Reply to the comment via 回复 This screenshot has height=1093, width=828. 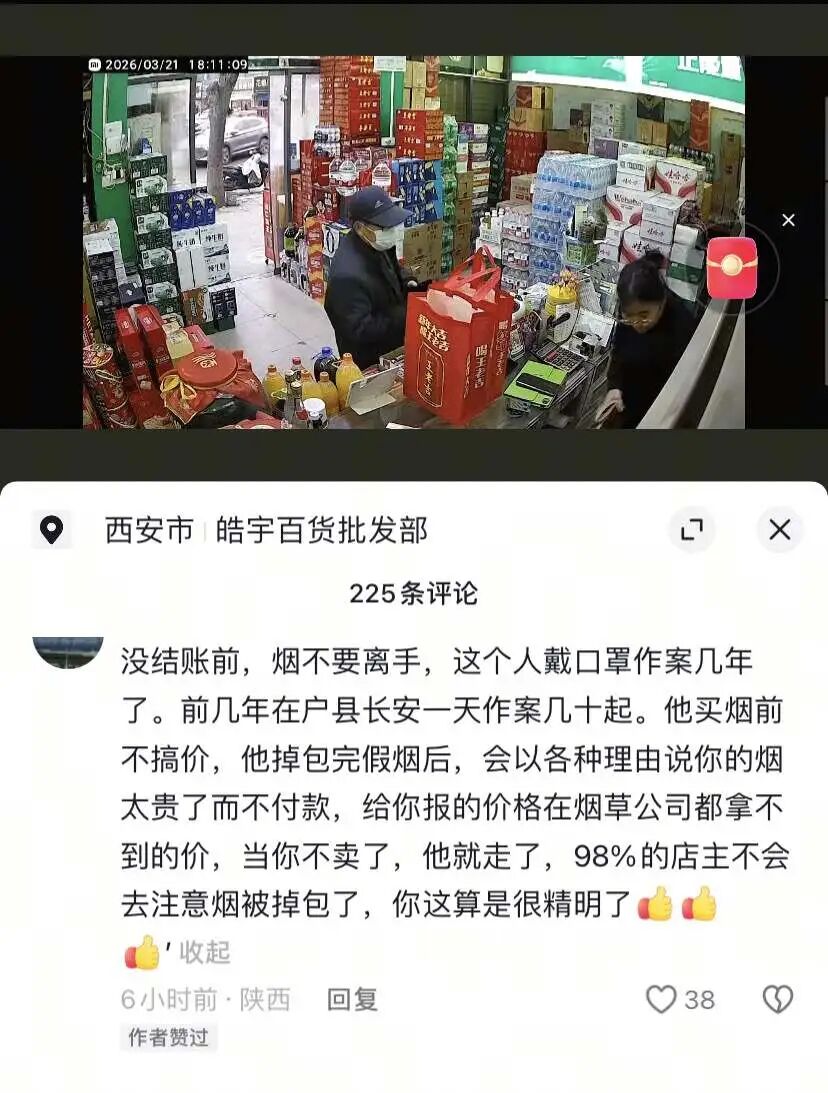[352, 999]
